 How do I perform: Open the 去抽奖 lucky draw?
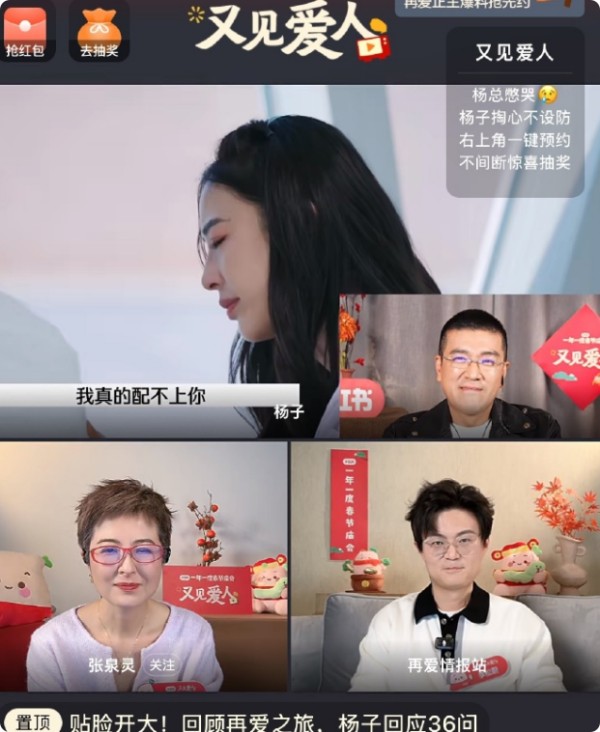(99, 31)
